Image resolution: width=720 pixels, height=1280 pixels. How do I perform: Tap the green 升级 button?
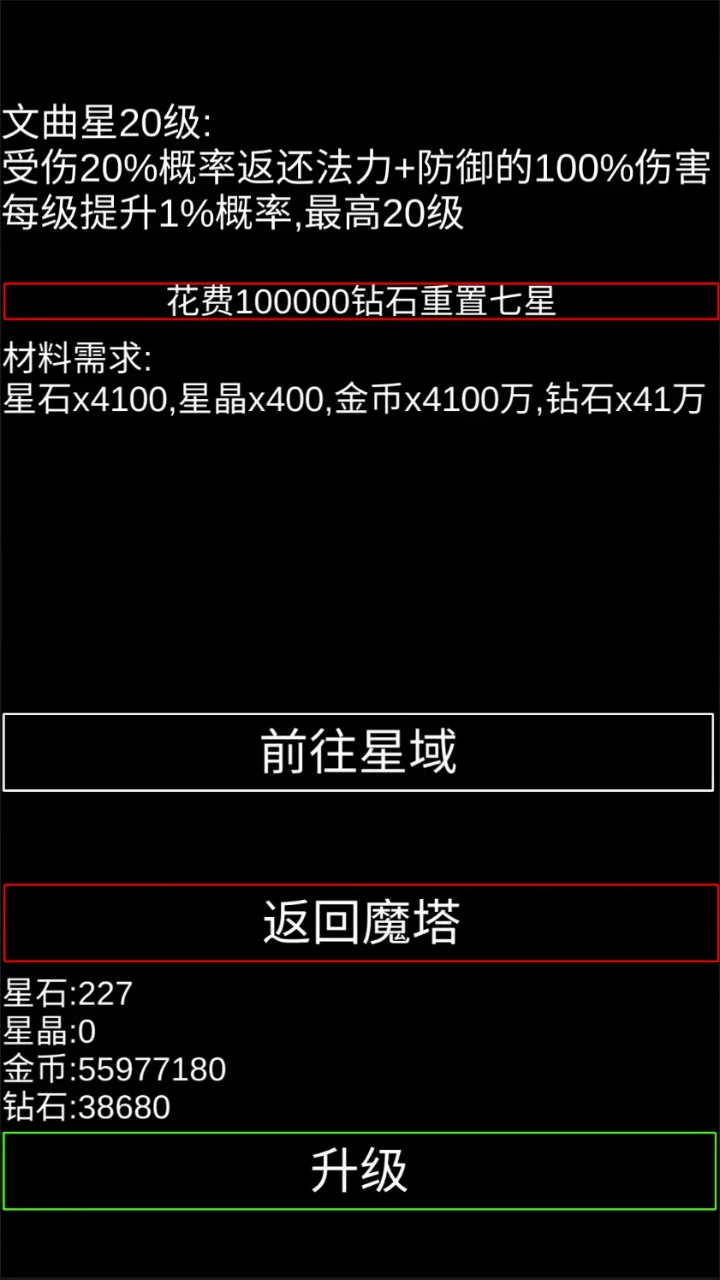pos(360,1171)
